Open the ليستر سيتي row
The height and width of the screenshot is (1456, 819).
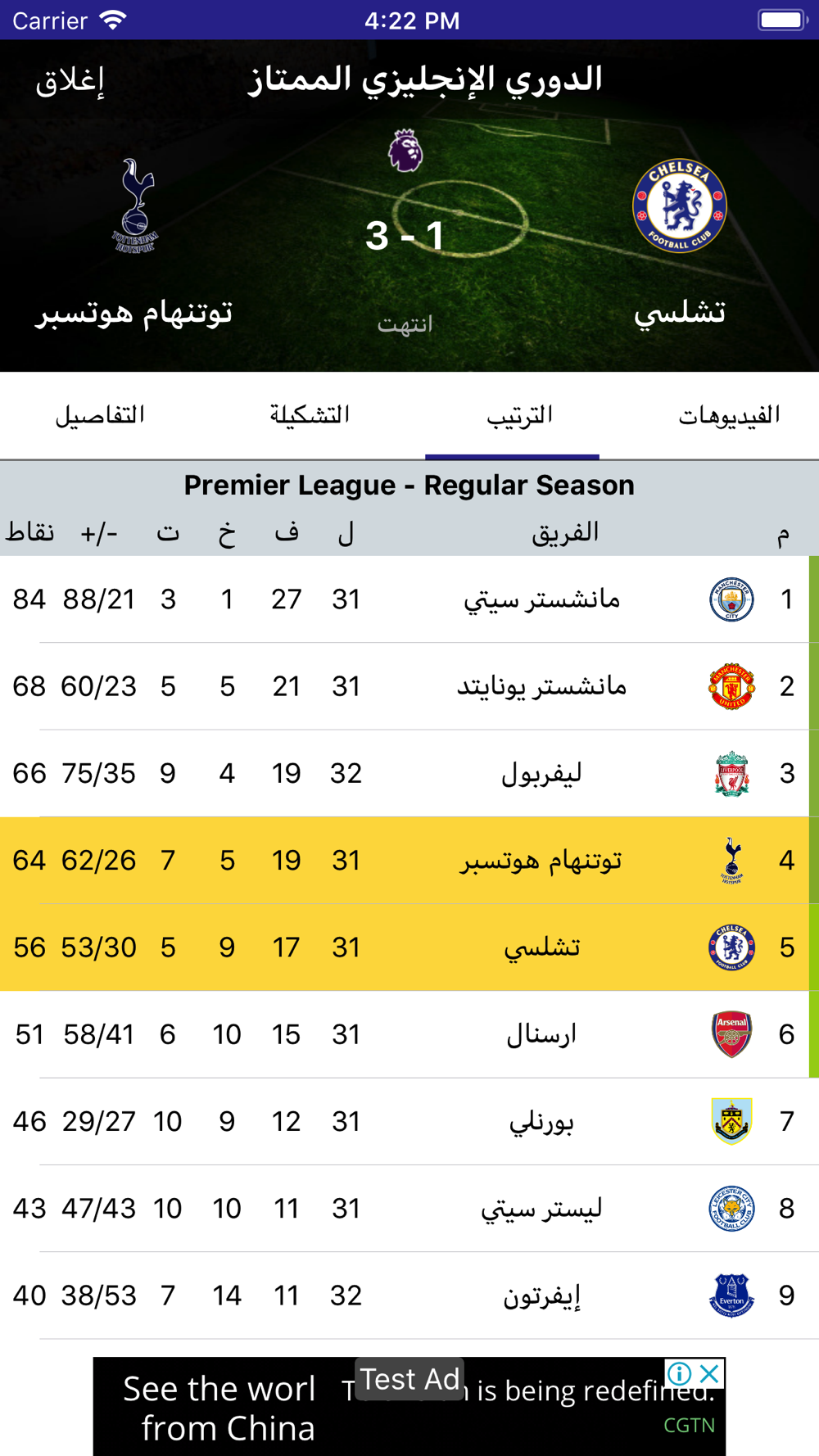409,1209
